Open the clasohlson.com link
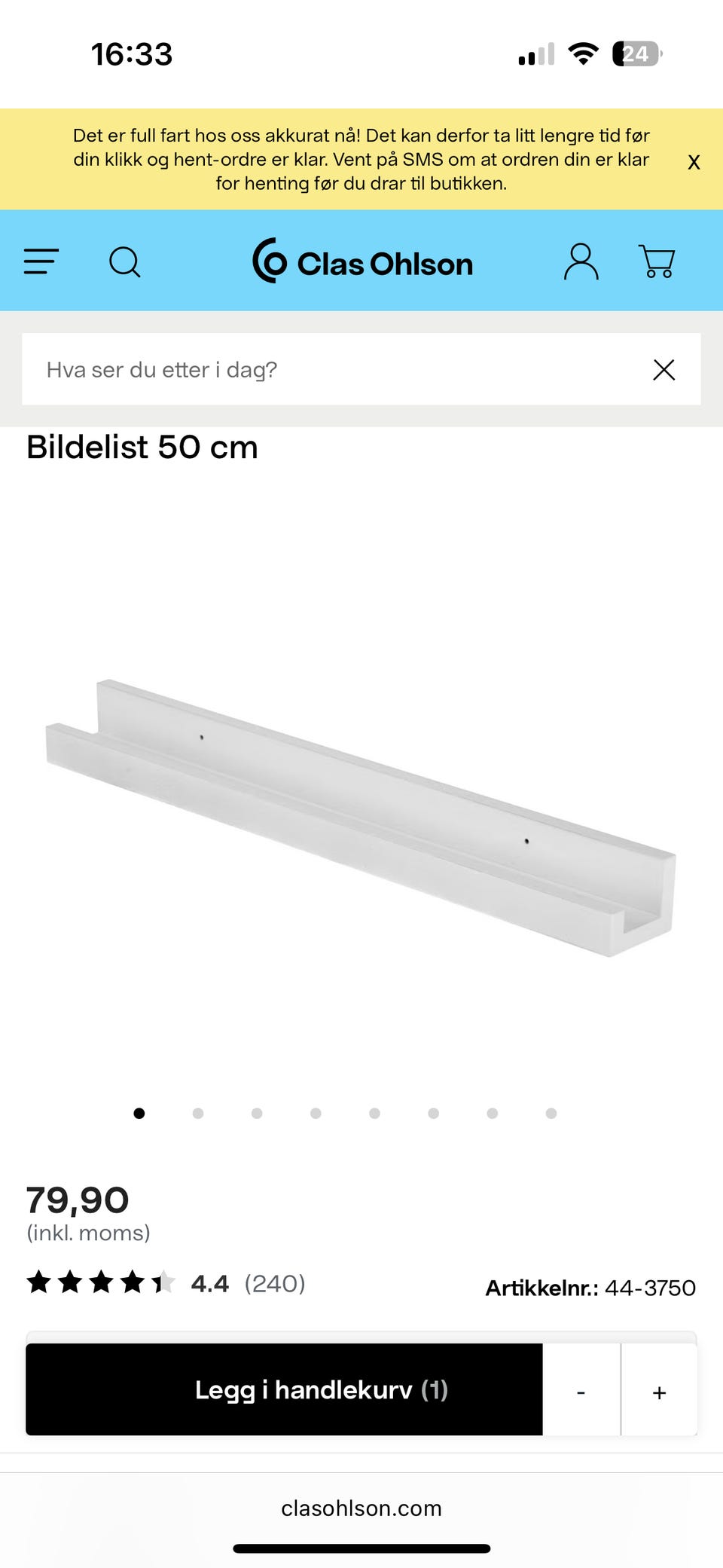 pos(361,1508)
